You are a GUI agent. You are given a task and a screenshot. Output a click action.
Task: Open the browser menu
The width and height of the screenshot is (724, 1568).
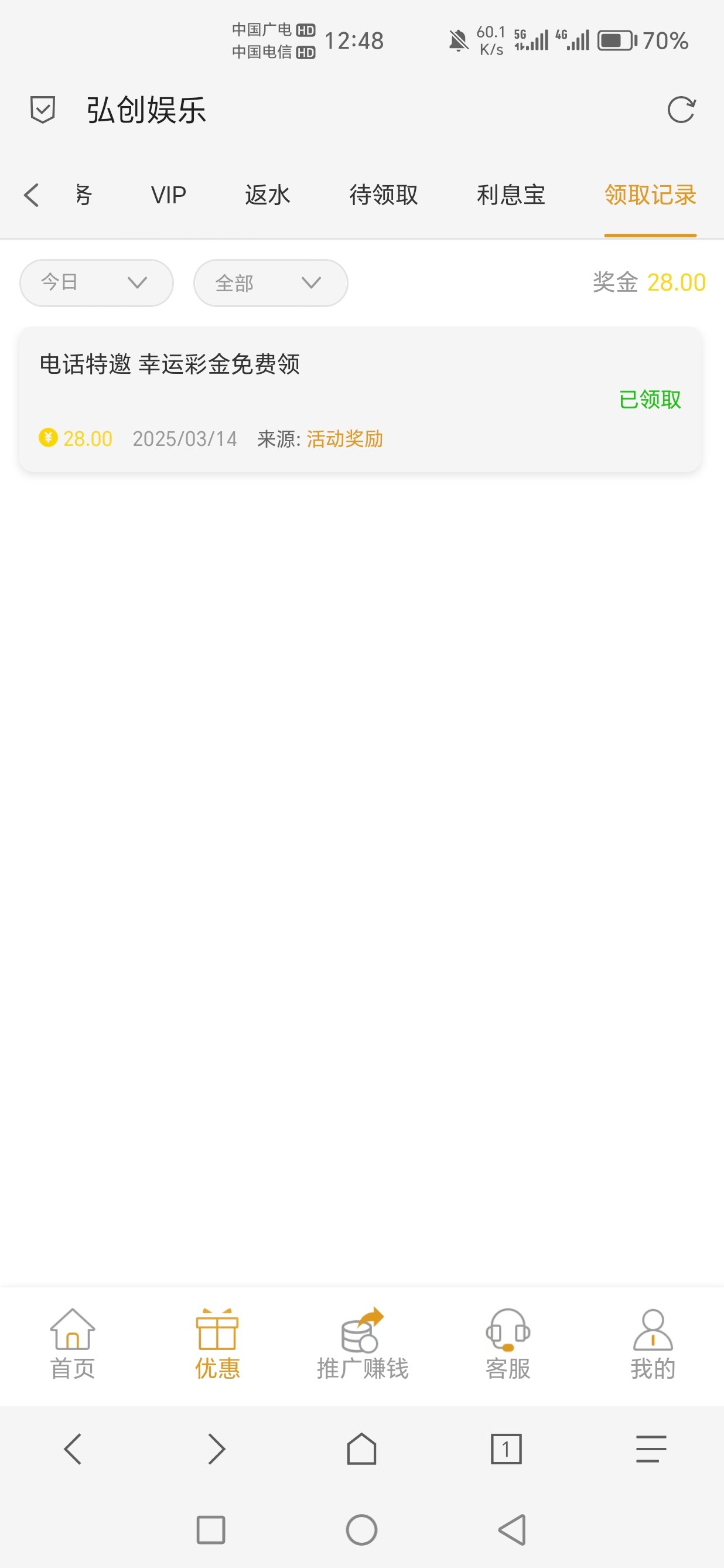point(651,1448)
